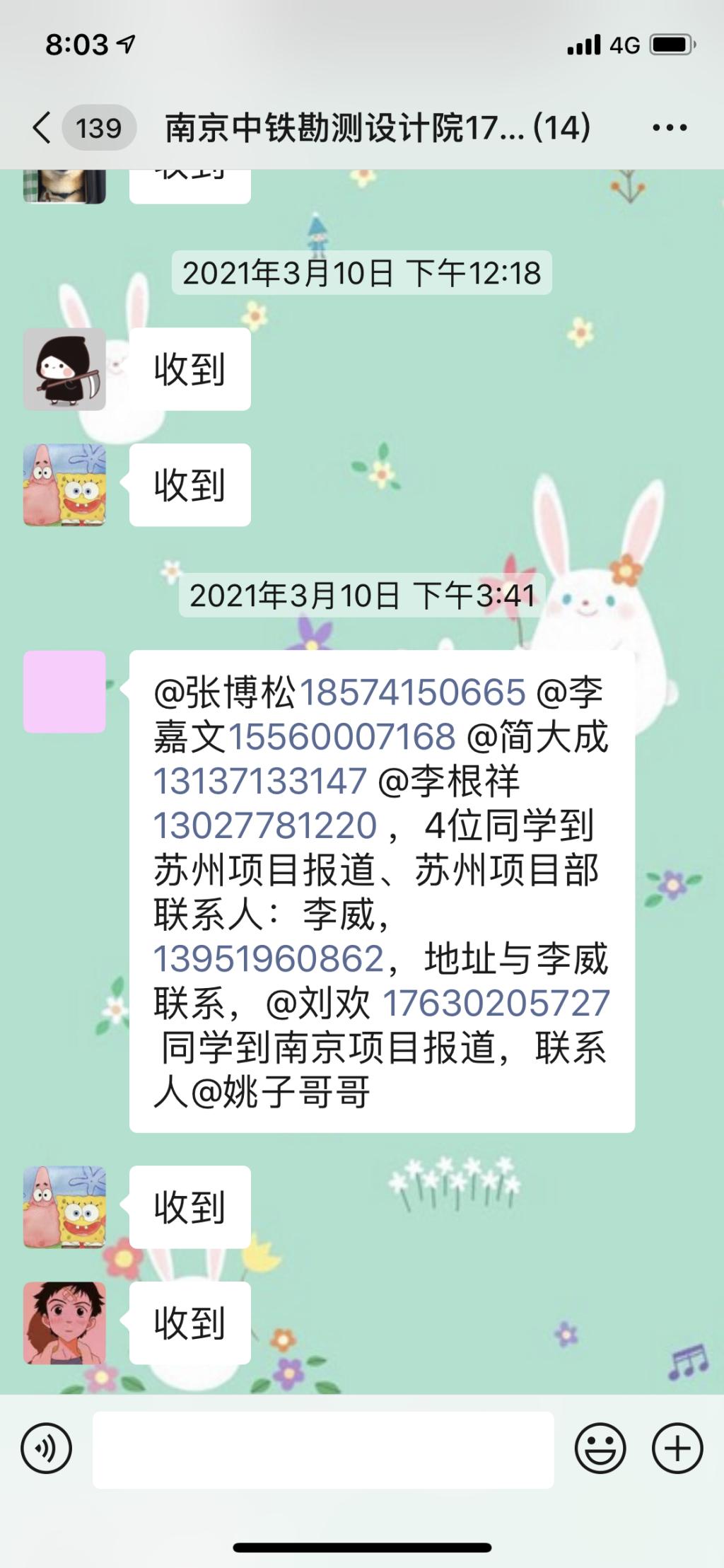Switch to voice message input
Viewport: 724px width, 1568px height.
(47, 1448)
